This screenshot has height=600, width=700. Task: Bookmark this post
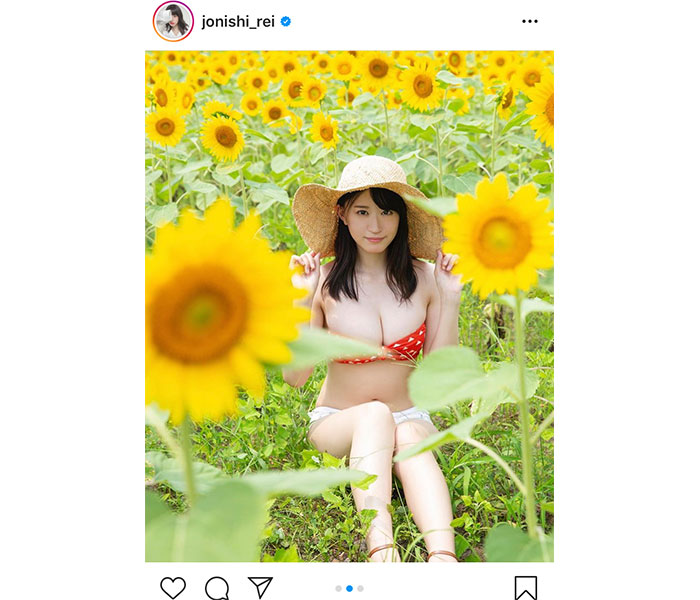pos(526,588)
